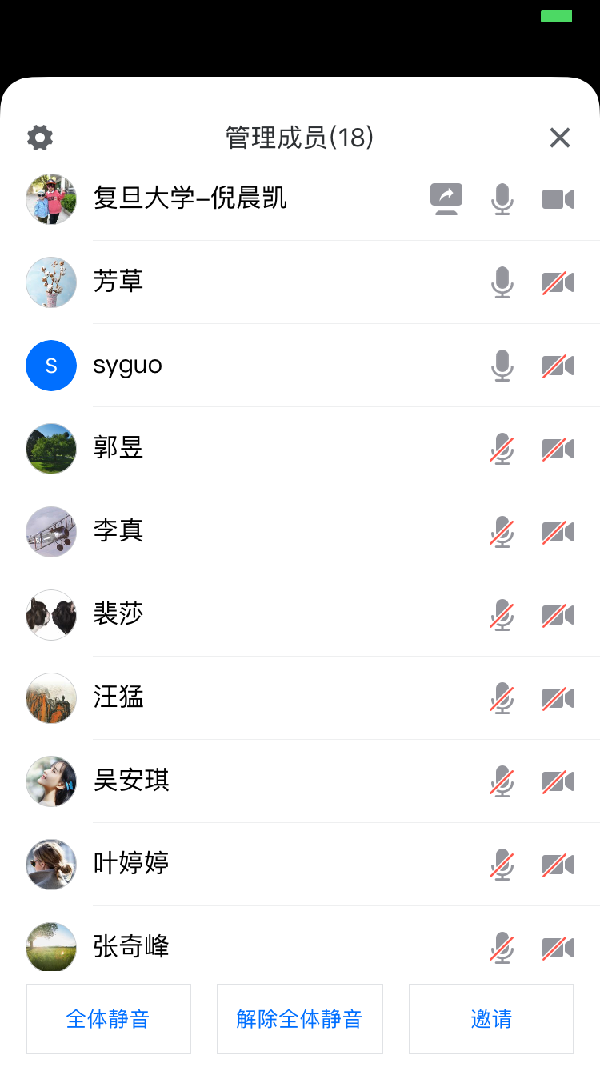The height and width of the screenshot is (1067, 600).
Task: Open member management settings gear
Action: coord(40,138)
